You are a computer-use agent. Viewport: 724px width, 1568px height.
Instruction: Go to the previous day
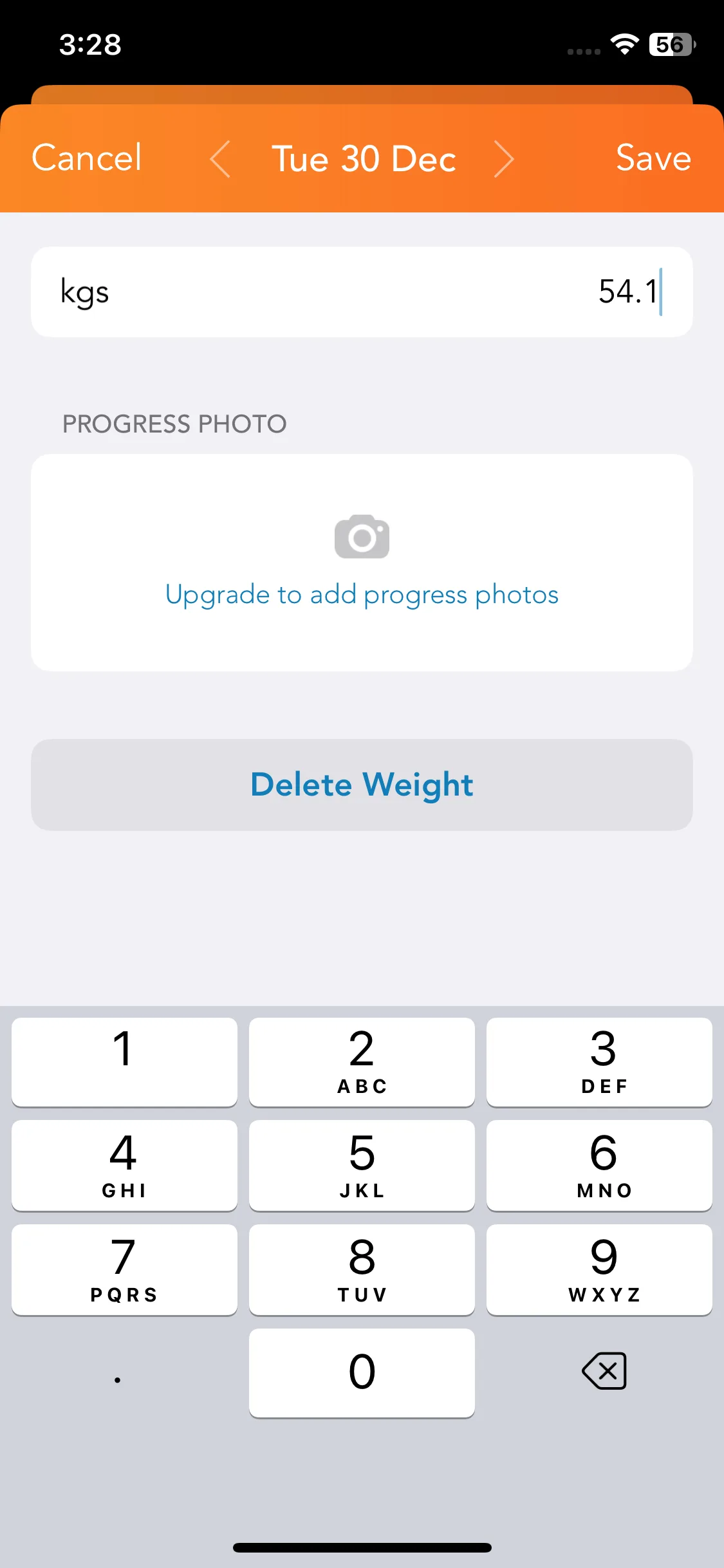[x=220, y=160]
